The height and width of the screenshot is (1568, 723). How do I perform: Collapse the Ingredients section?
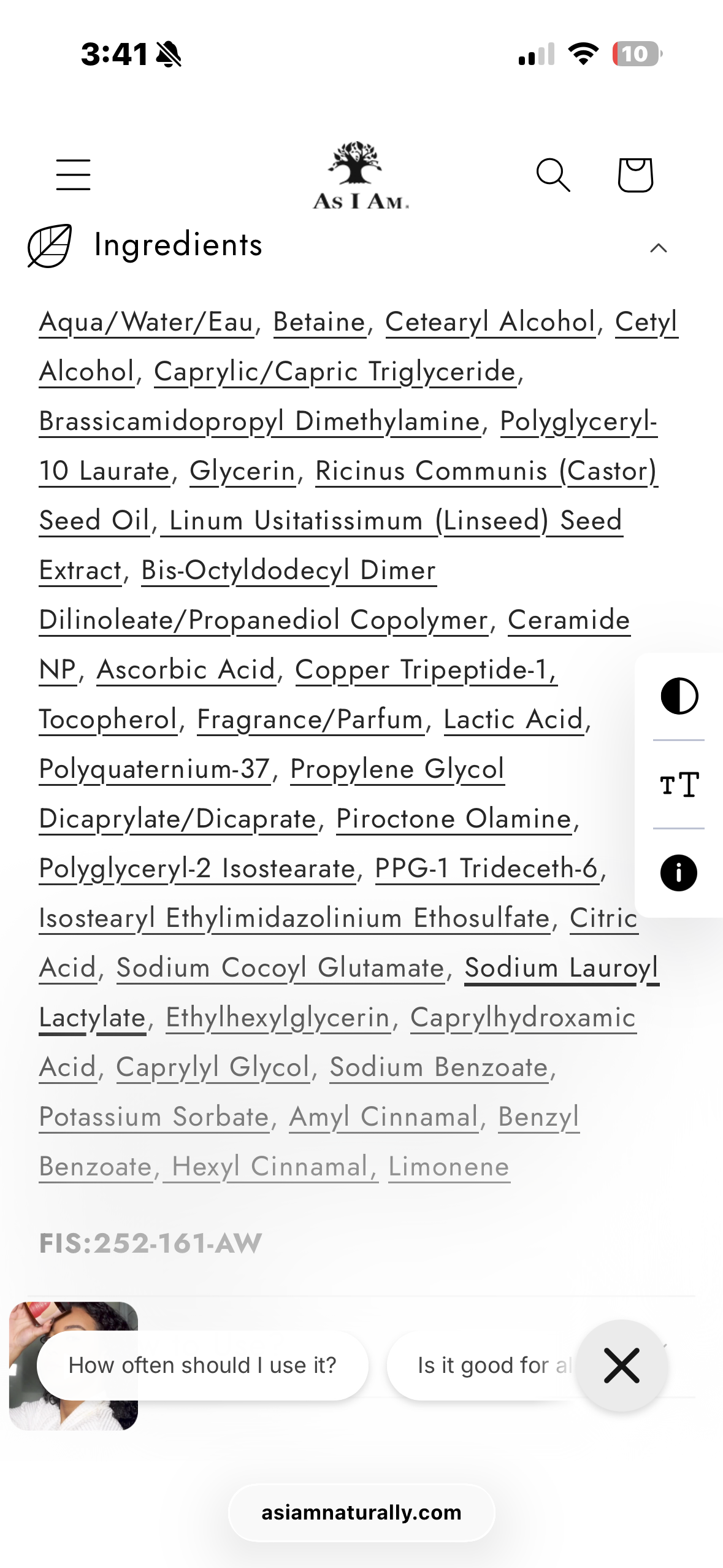[x=658, y=248]
